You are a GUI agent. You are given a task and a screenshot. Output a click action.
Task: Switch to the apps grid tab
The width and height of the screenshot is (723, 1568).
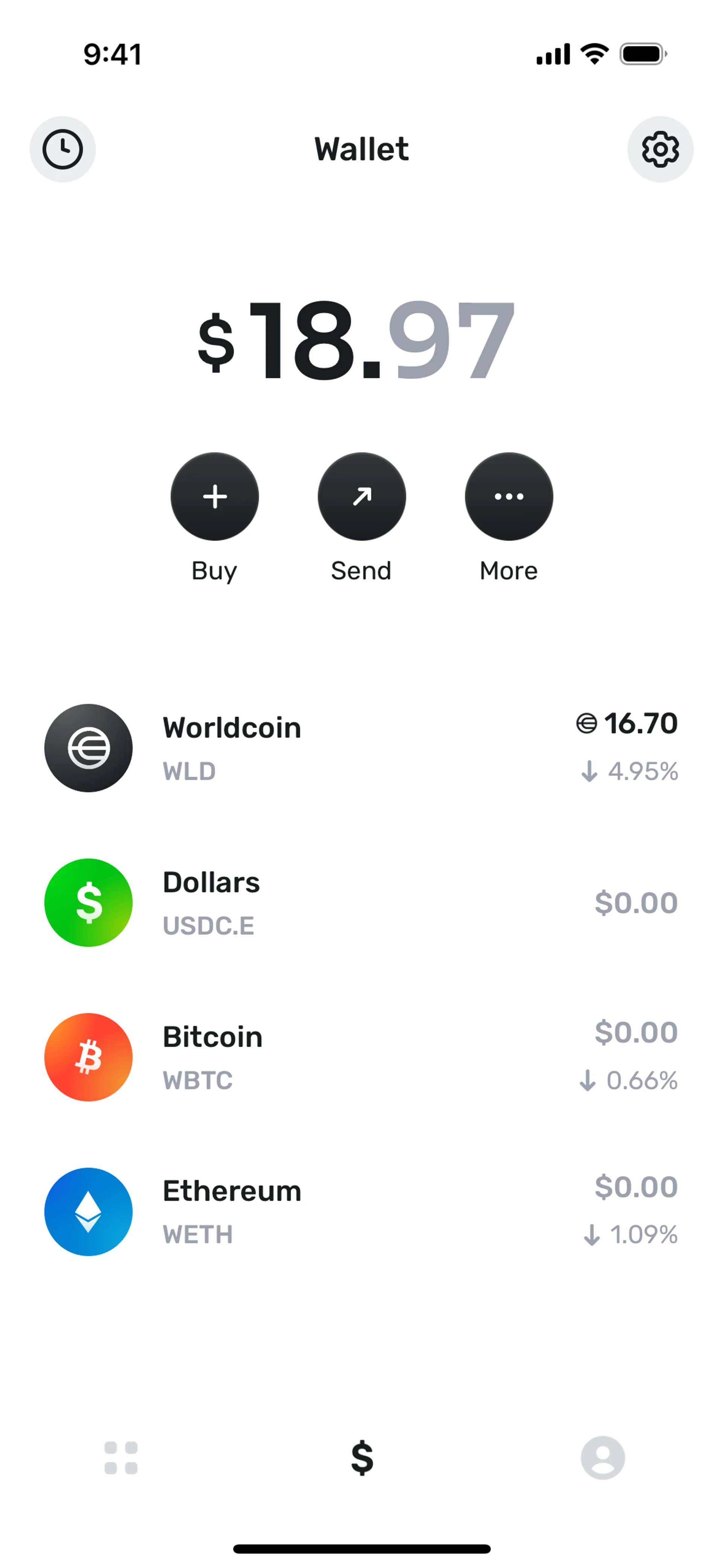pos(121,1458)
